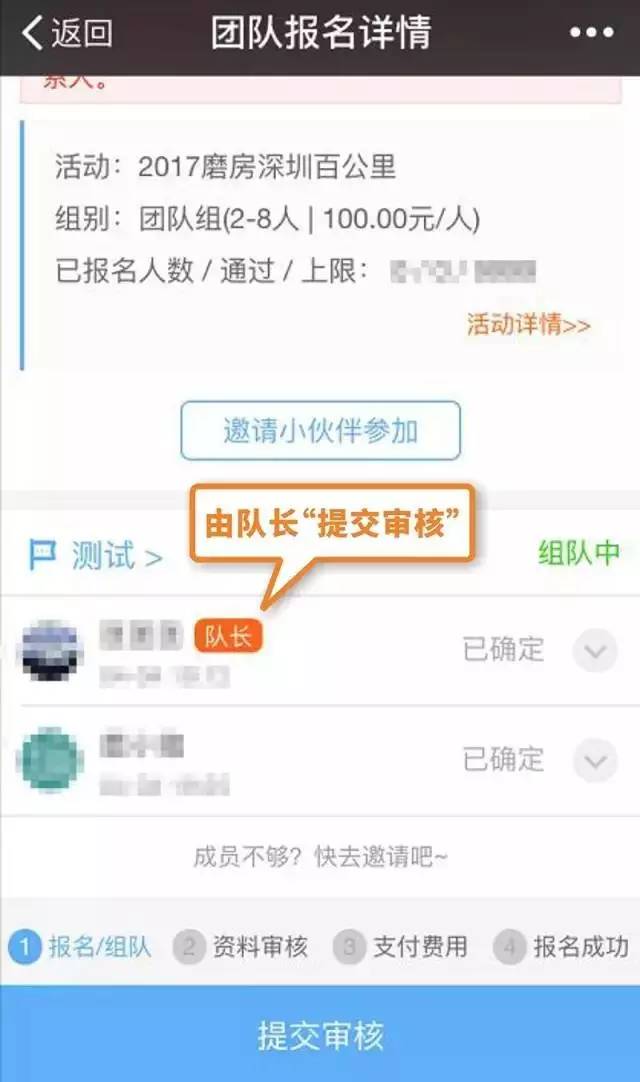Viewport: 640px width, 1082px height.
Task: Go back with the 返回 arrow
Action: point(66,33)
